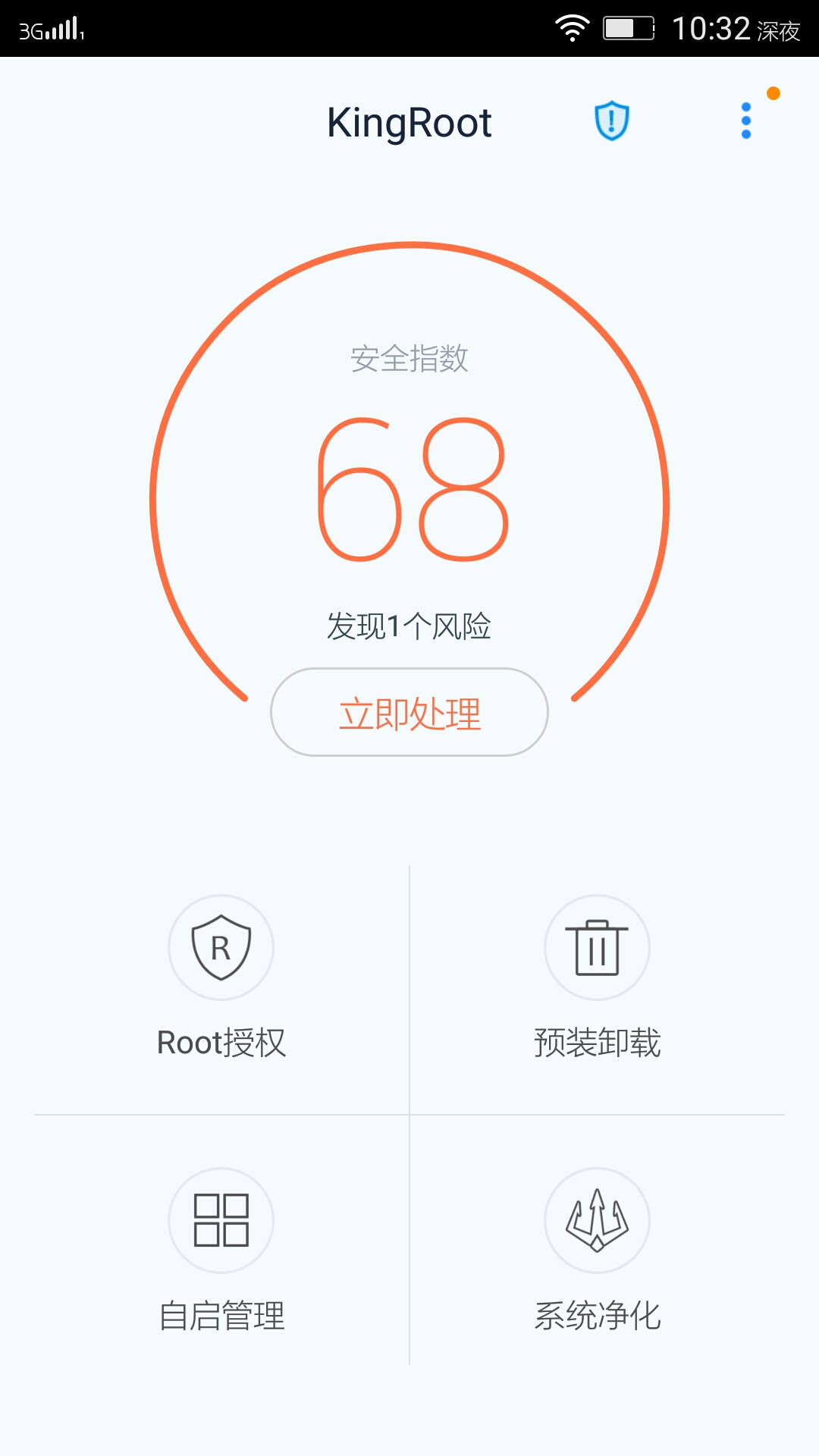Open 预装卸载 to remove preinstalled apps

tap(597, 977)
